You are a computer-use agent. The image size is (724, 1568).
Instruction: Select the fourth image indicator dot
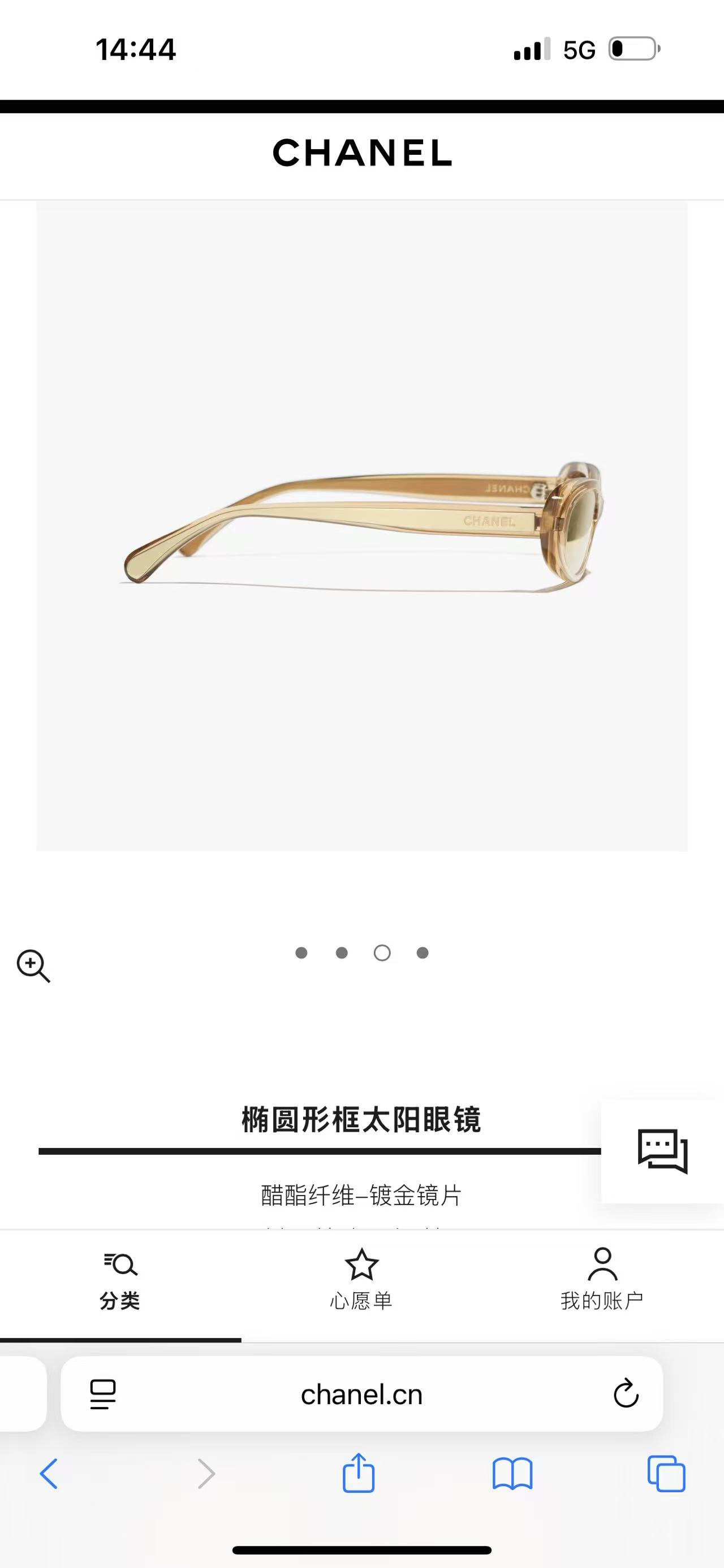423,952
